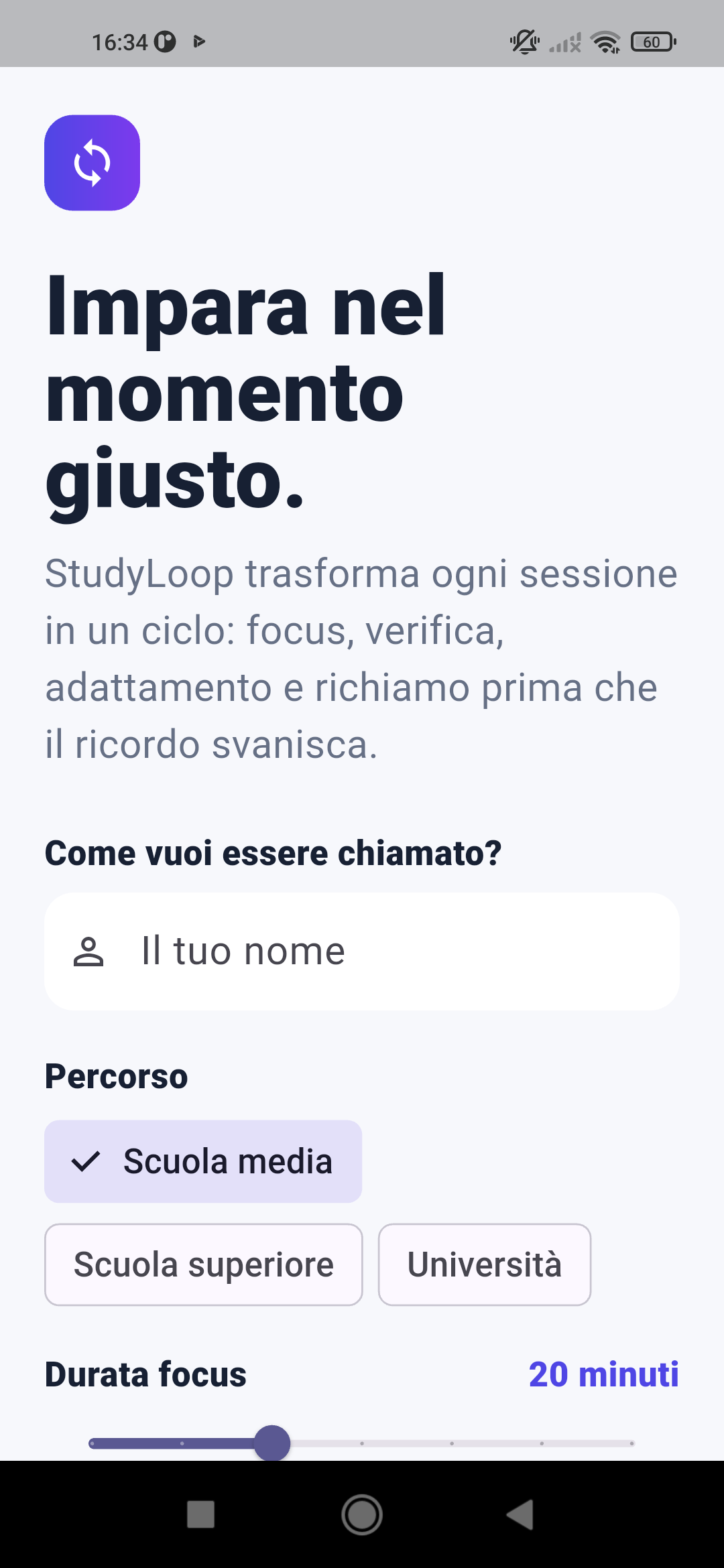This screenshot has height=1568, width=724.
Task: Go back with the system back button
Action: pyautogui.click(x=521, y=1514)
